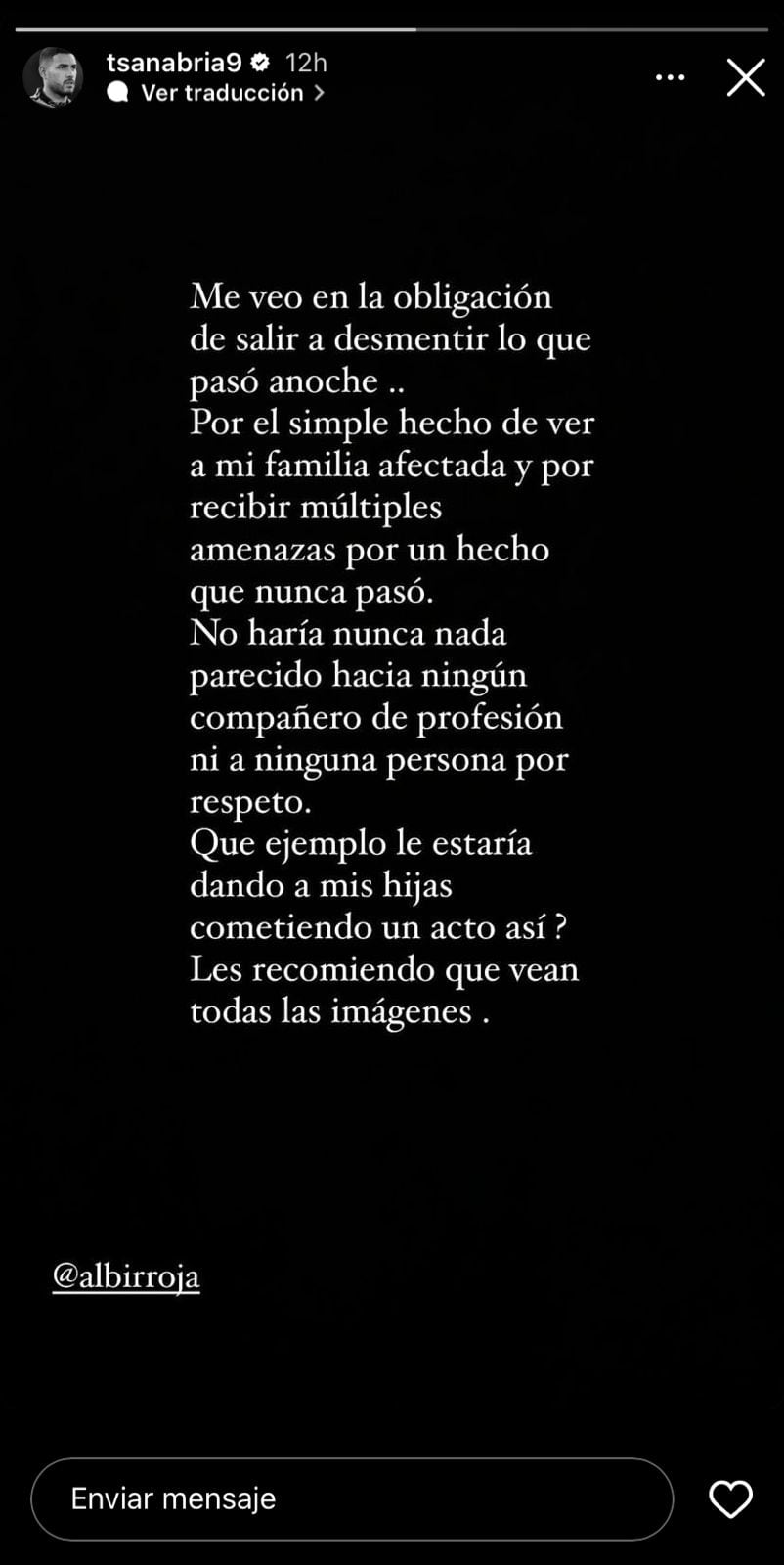Viewport: 784px width, 1565px height.
Task: Focus the Enviar mensaje field
Action: point(352,1498)
